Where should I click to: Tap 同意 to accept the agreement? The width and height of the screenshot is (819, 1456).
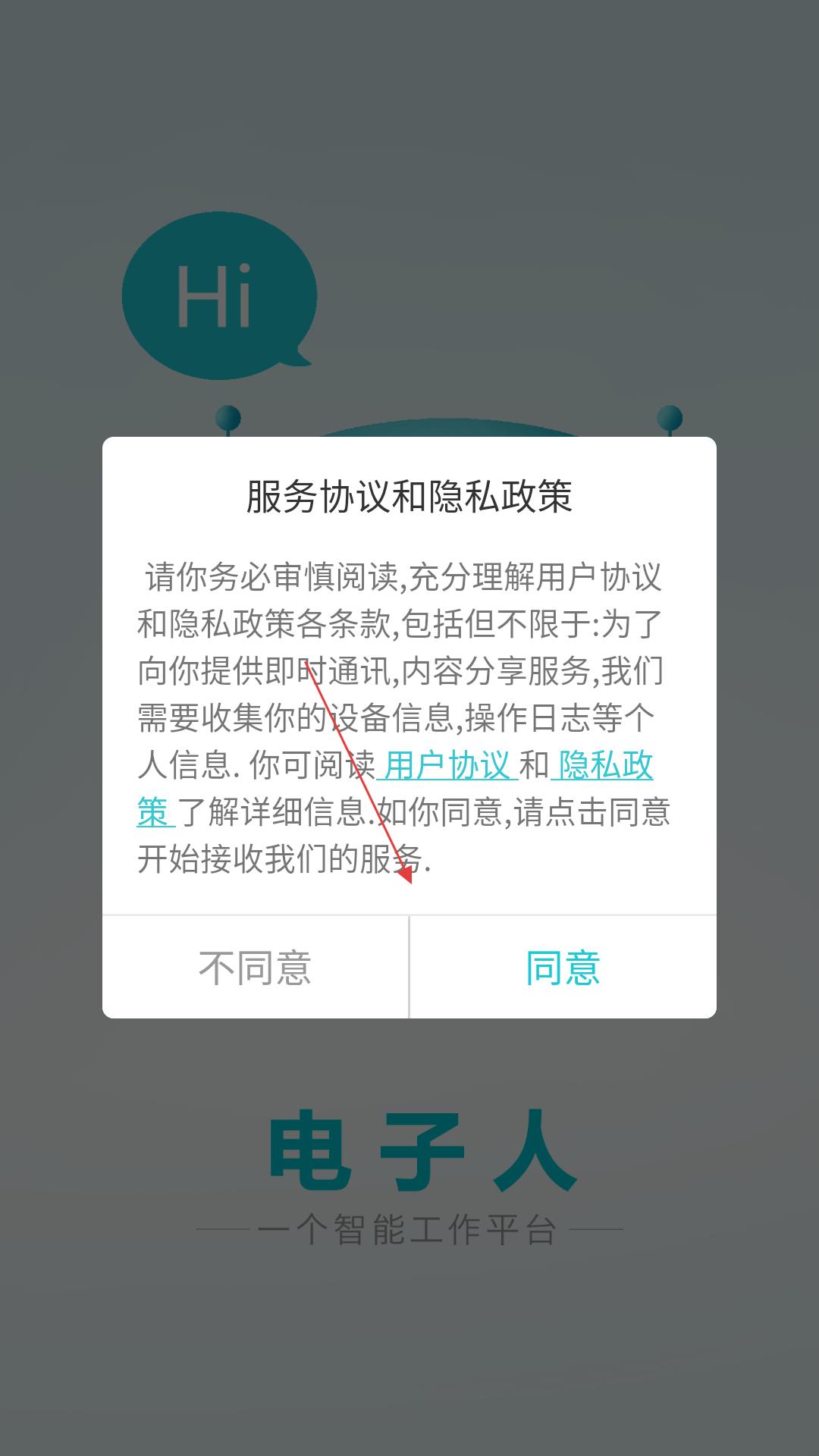coord(563,967)
